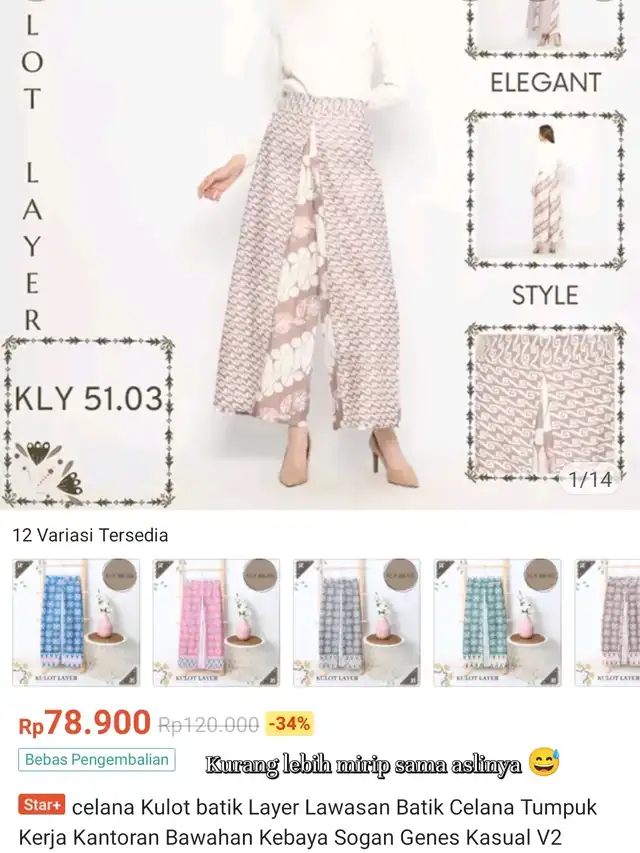The image size is (640, 853).
Task: Select the pink Kulot Layer variation
Action: [216, 622]
